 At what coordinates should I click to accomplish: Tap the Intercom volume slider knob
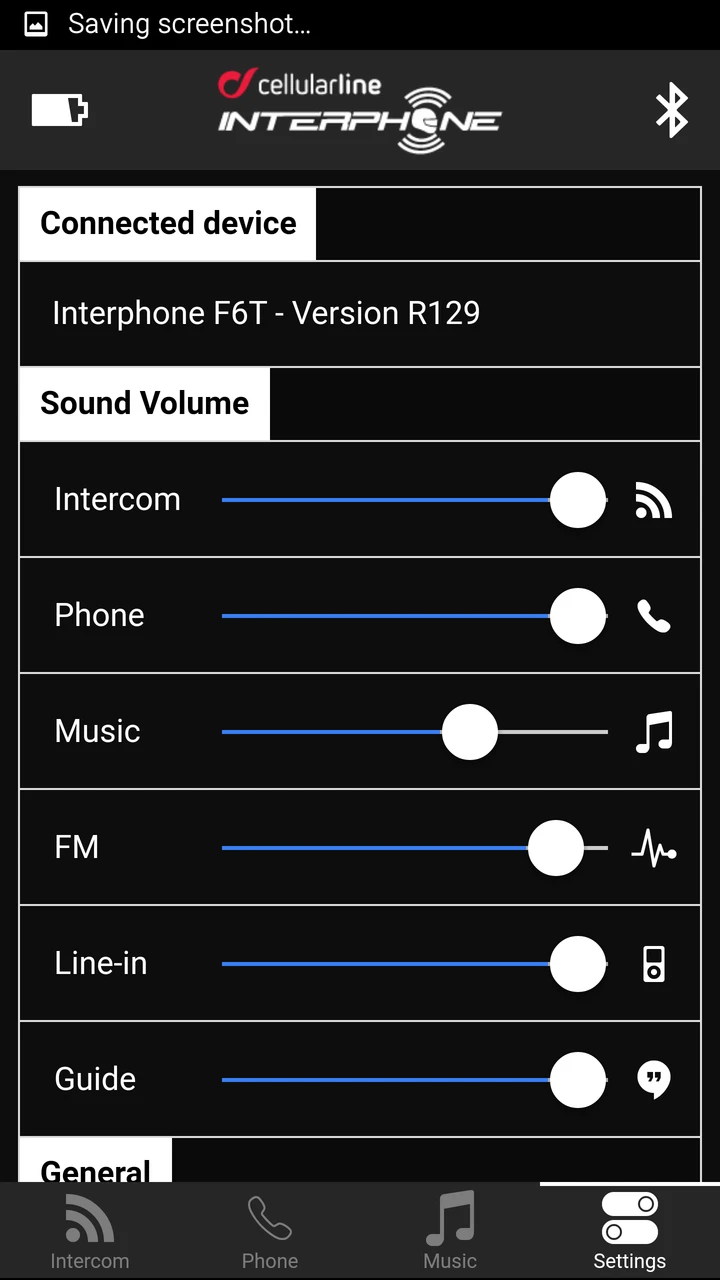[578, 500]
